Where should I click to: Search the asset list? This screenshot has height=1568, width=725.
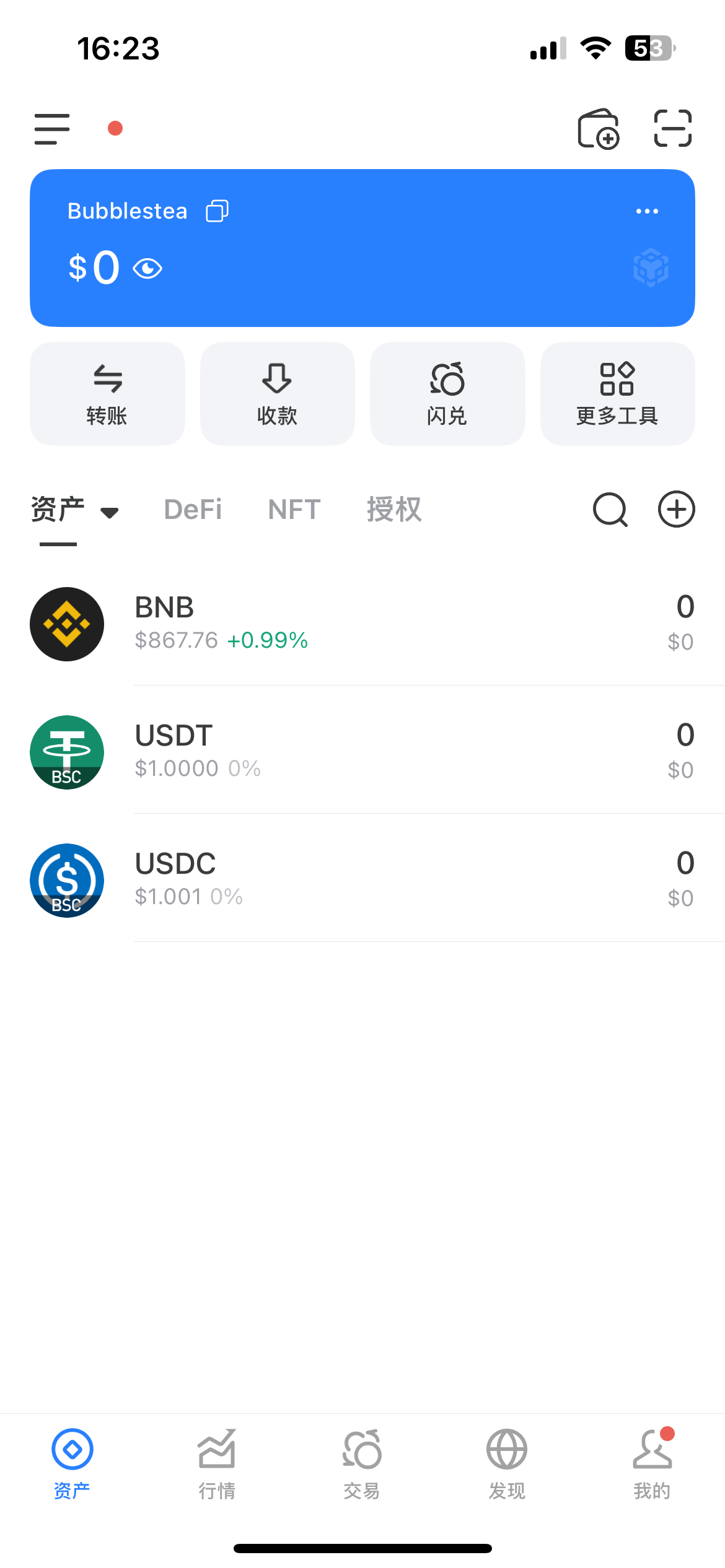pyautogui.click(x=610, y=510)
